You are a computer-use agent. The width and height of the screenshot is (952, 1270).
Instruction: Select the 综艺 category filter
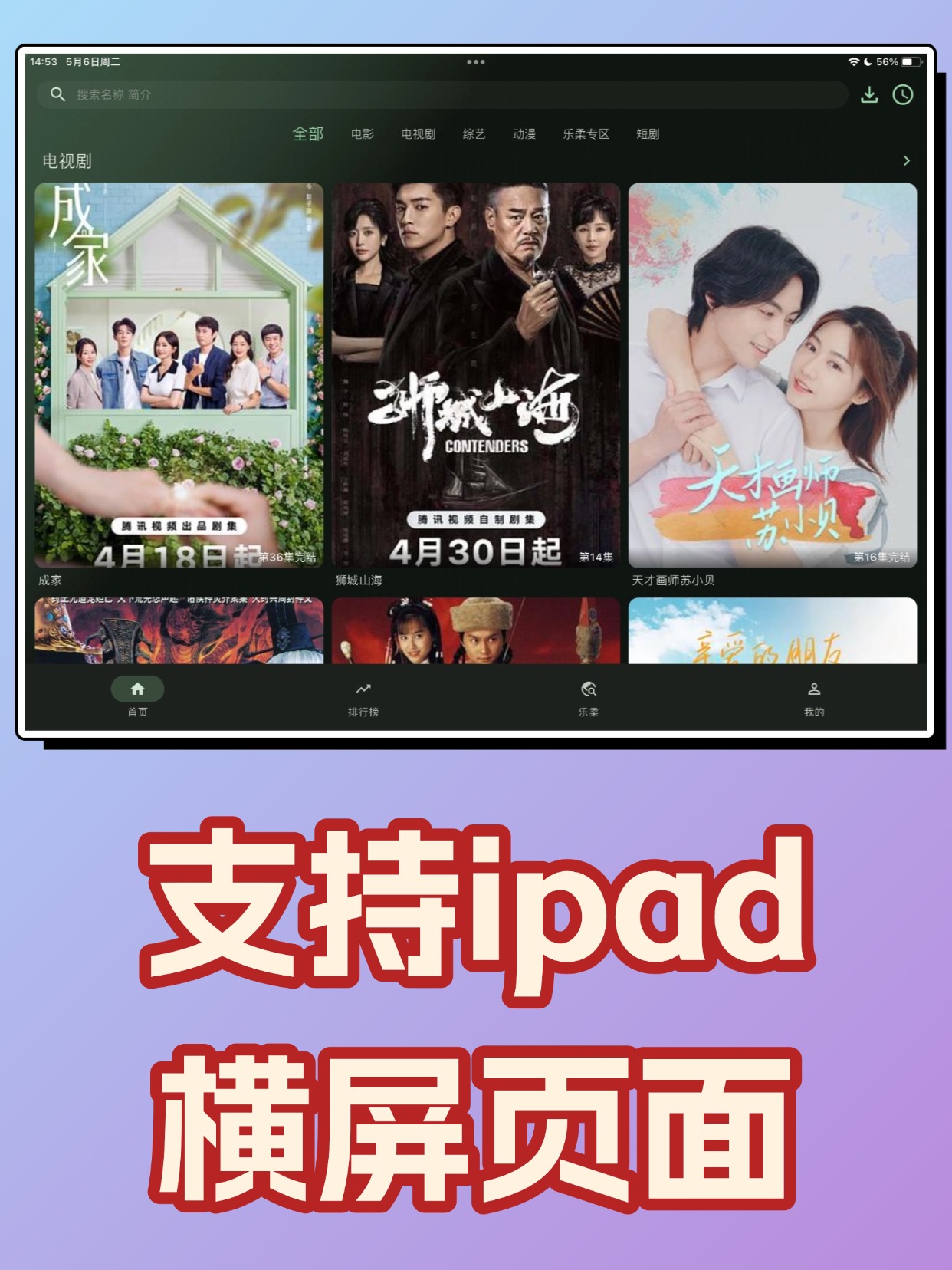(x=472, y=133)
